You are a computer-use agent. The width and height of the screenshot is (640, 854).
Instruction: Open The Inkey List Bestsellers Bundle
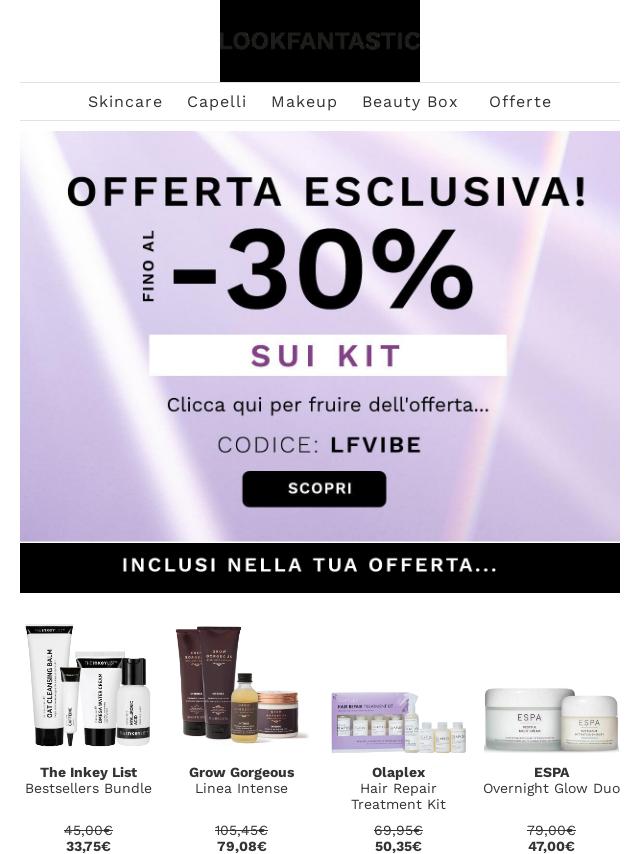pyautogui.click(x=89, y=687)
